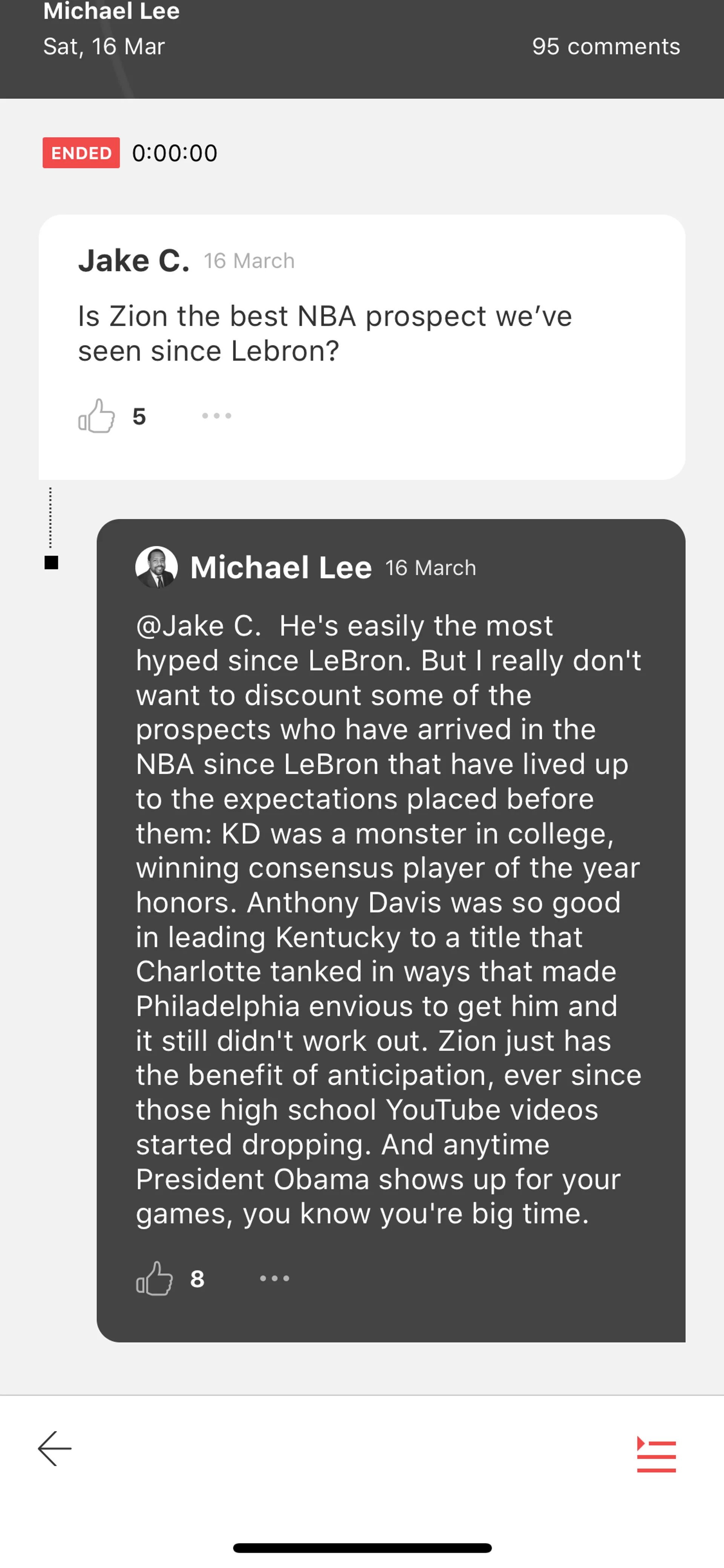Go back with the arrow icon
Viewport: 724px width, 1568px height.
(x=55, y=1448)
